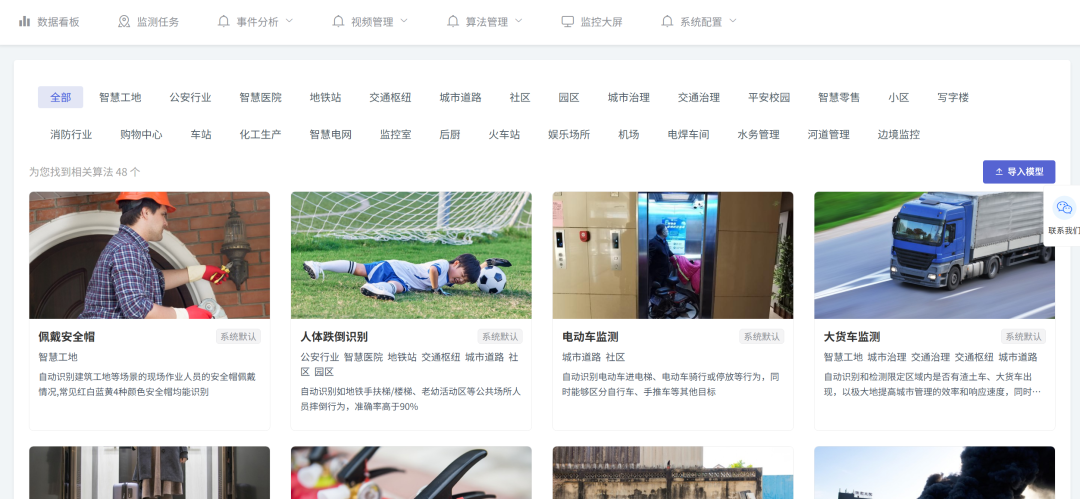Filter algorithms by 公安行业
Viewport: 1080px width, 499px height.
coord(190,97)
